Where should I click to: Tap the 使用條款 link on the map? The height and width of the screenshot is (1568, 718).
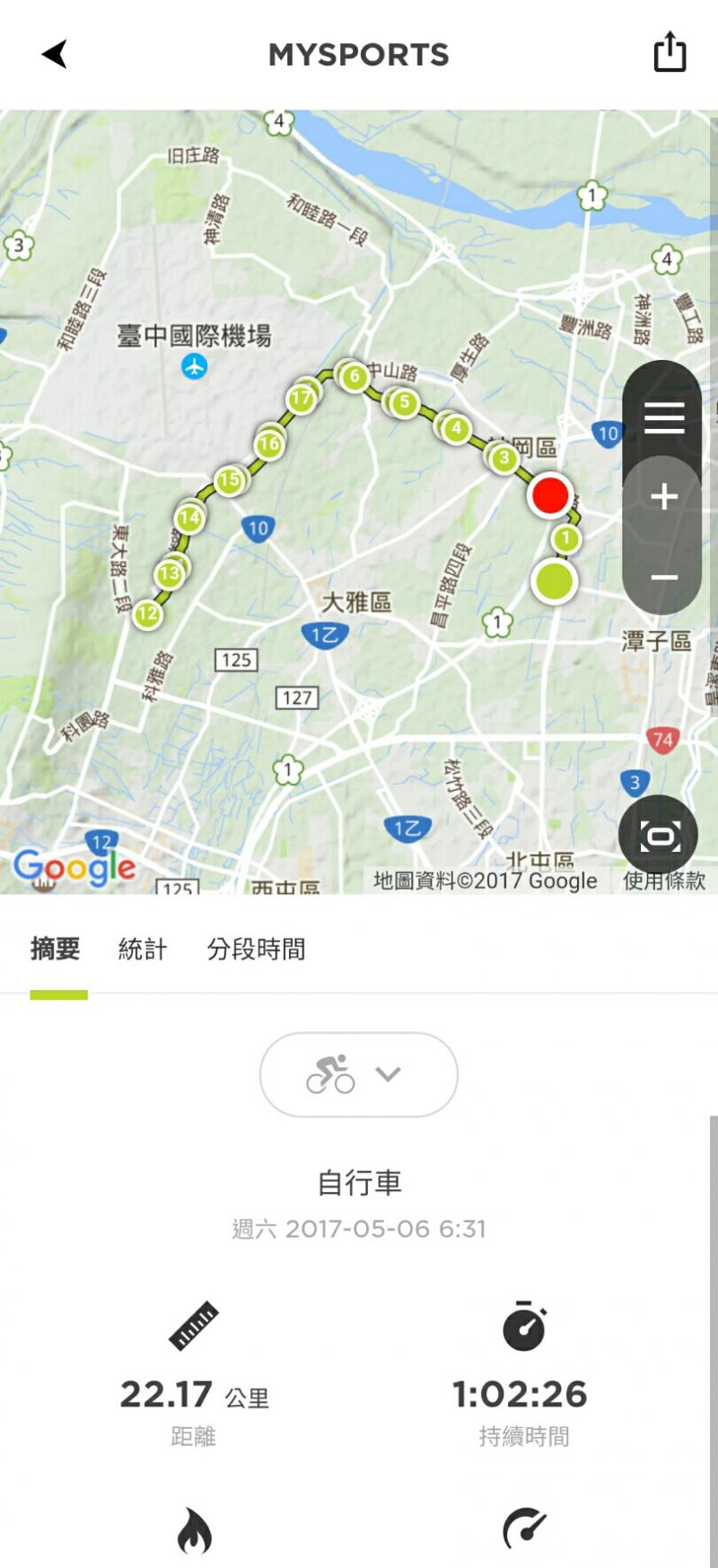[664, 880]
